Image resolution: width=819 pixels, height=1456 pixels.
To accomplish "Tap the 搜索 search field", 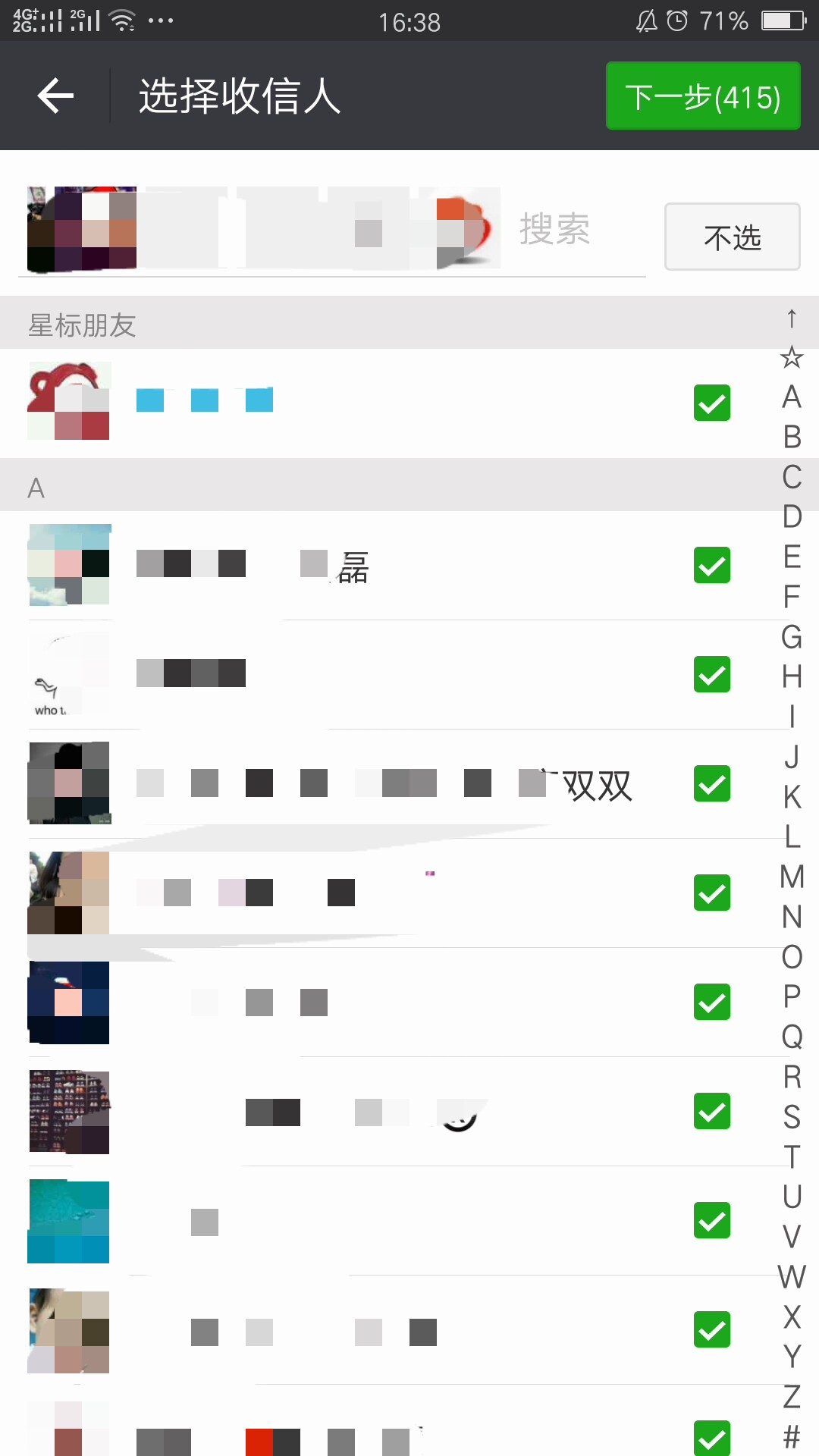I will pos(554,231).
